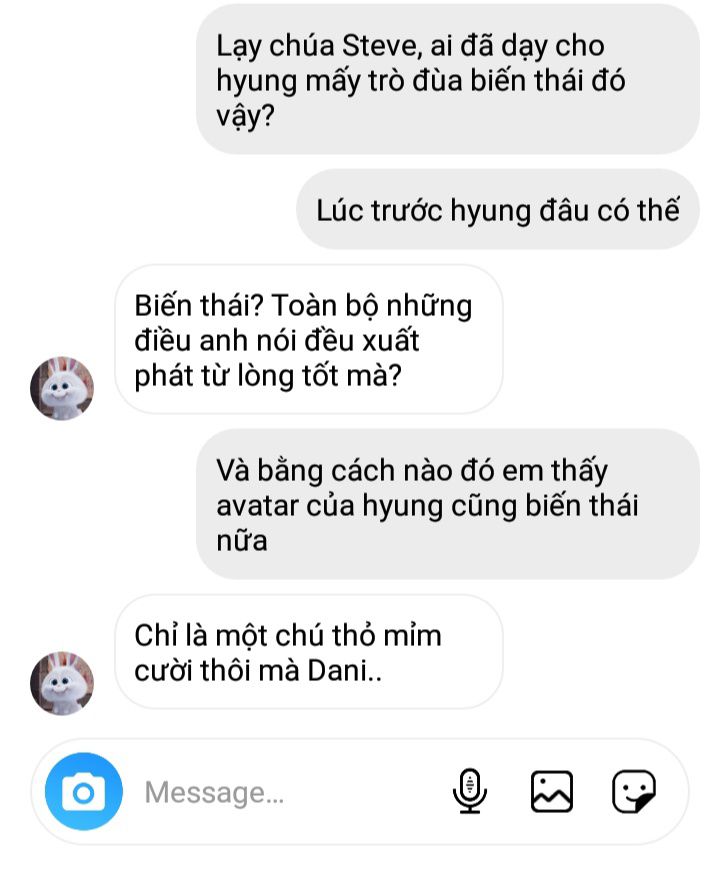
Task: Tap the rabbit avatar beside "Chỉ là một chú thỏ"
Action: (x=62, y=683)
